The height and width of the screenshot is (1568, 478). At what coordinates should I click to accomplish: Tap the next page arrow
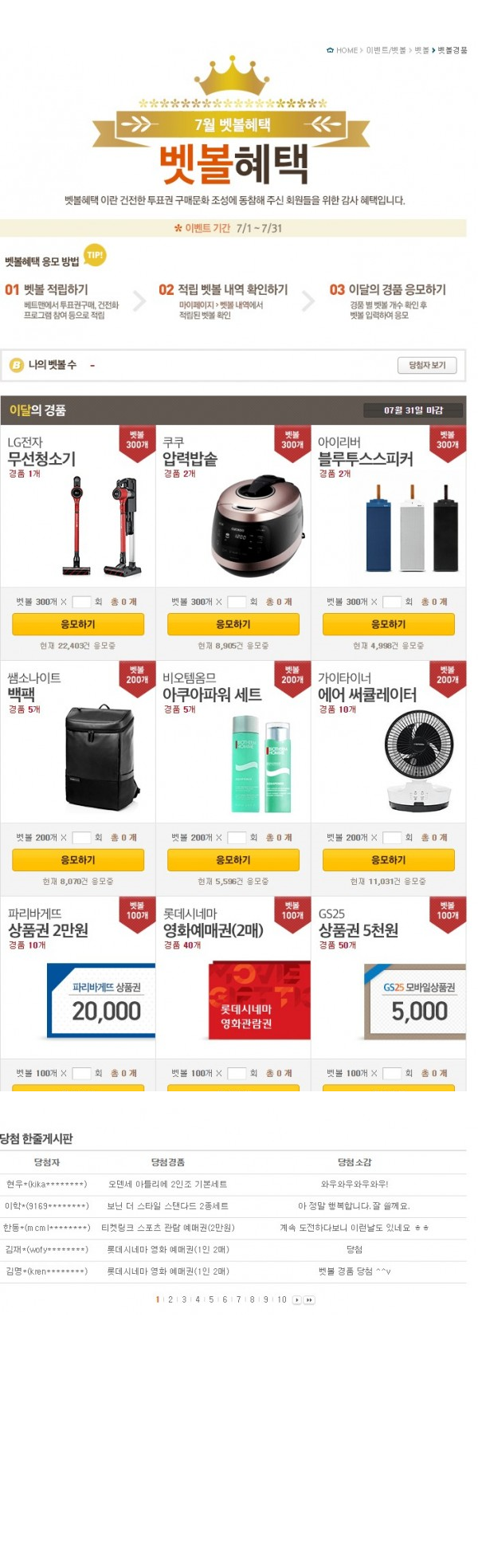(x=297, y=1300)
